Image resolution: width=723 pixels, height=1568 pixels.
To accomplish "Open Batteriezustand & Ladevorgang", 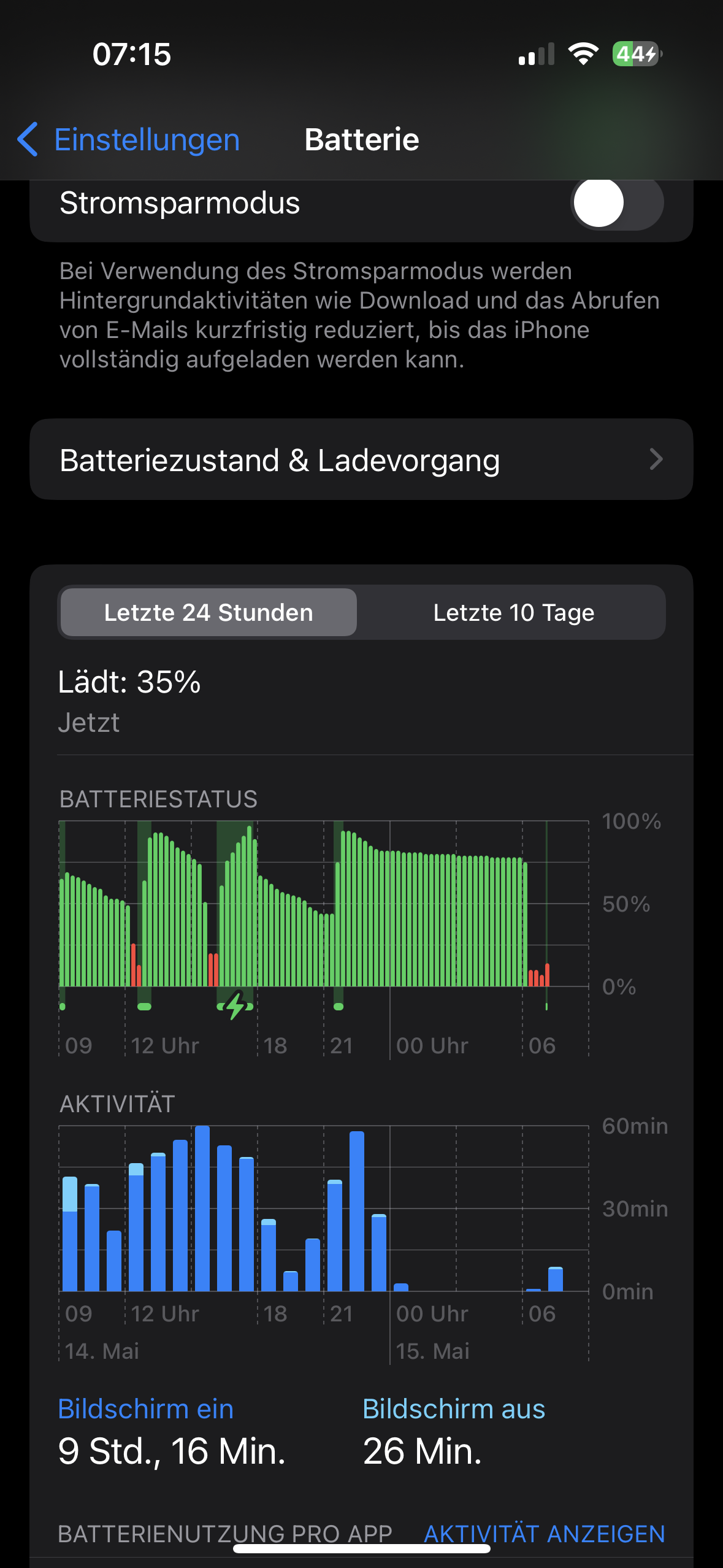I will click(361, 460).
